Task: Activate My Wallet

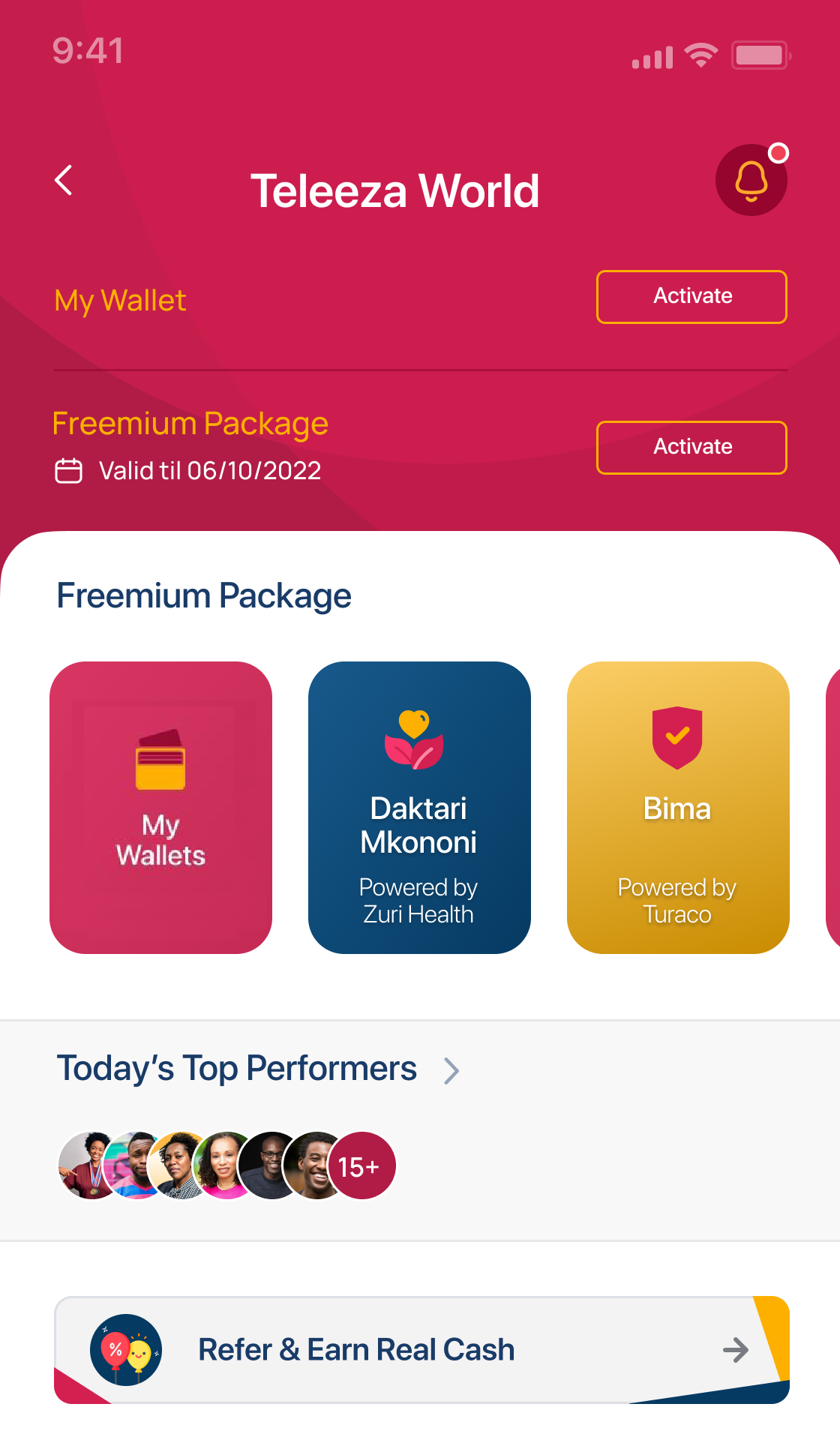Action: (691, 297)
